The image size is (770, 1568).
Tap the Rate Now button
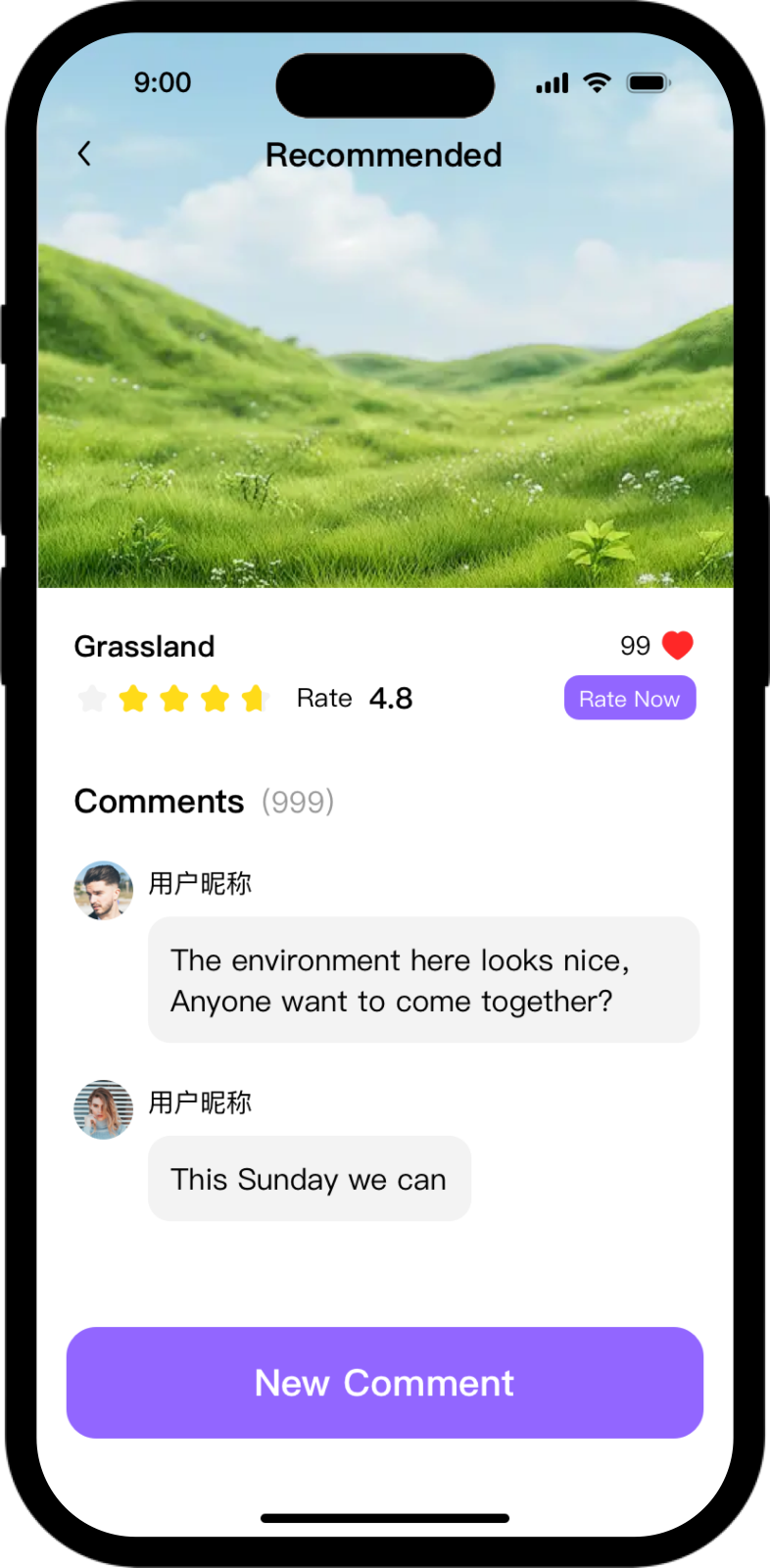(x=629, y=698)
